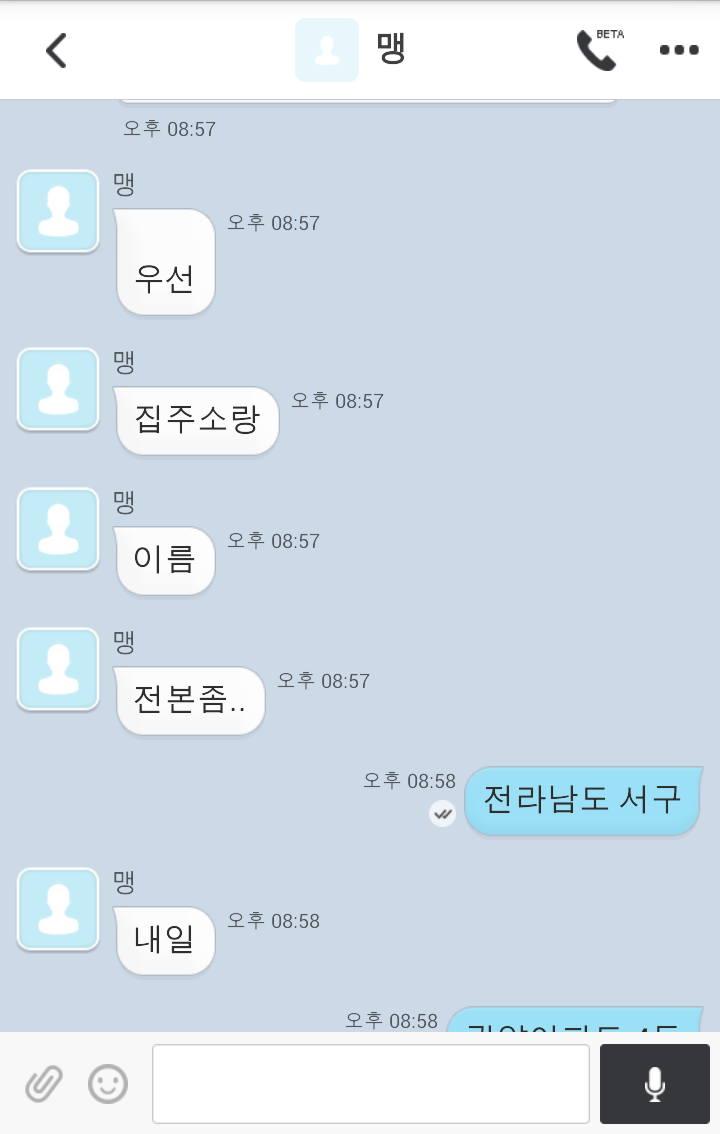Start a voice call with 맹
The height and width of the screenshot is (1134, 720).
click(x=597, y=50)
